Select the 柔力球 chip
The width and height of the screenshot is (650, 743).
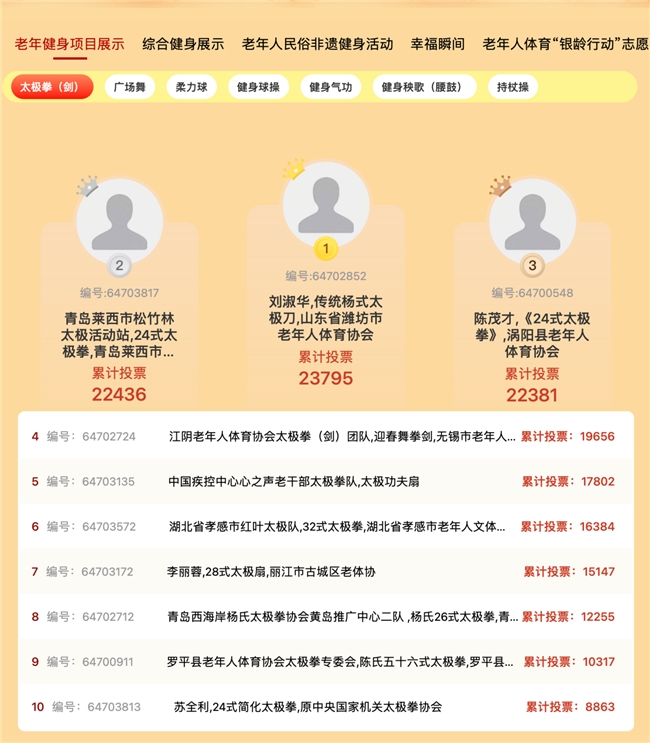tap(191, 87)
